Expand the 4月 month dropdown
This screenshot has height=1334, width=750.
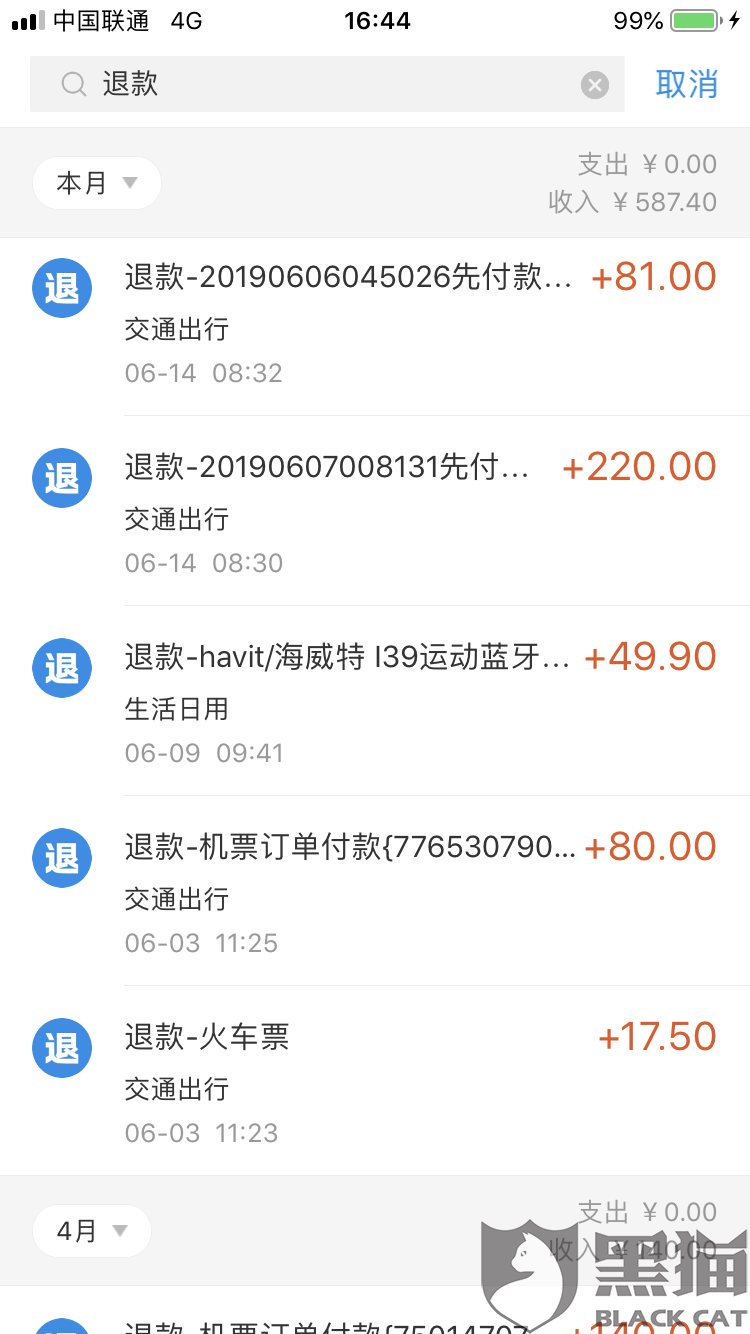(92, 1231)
